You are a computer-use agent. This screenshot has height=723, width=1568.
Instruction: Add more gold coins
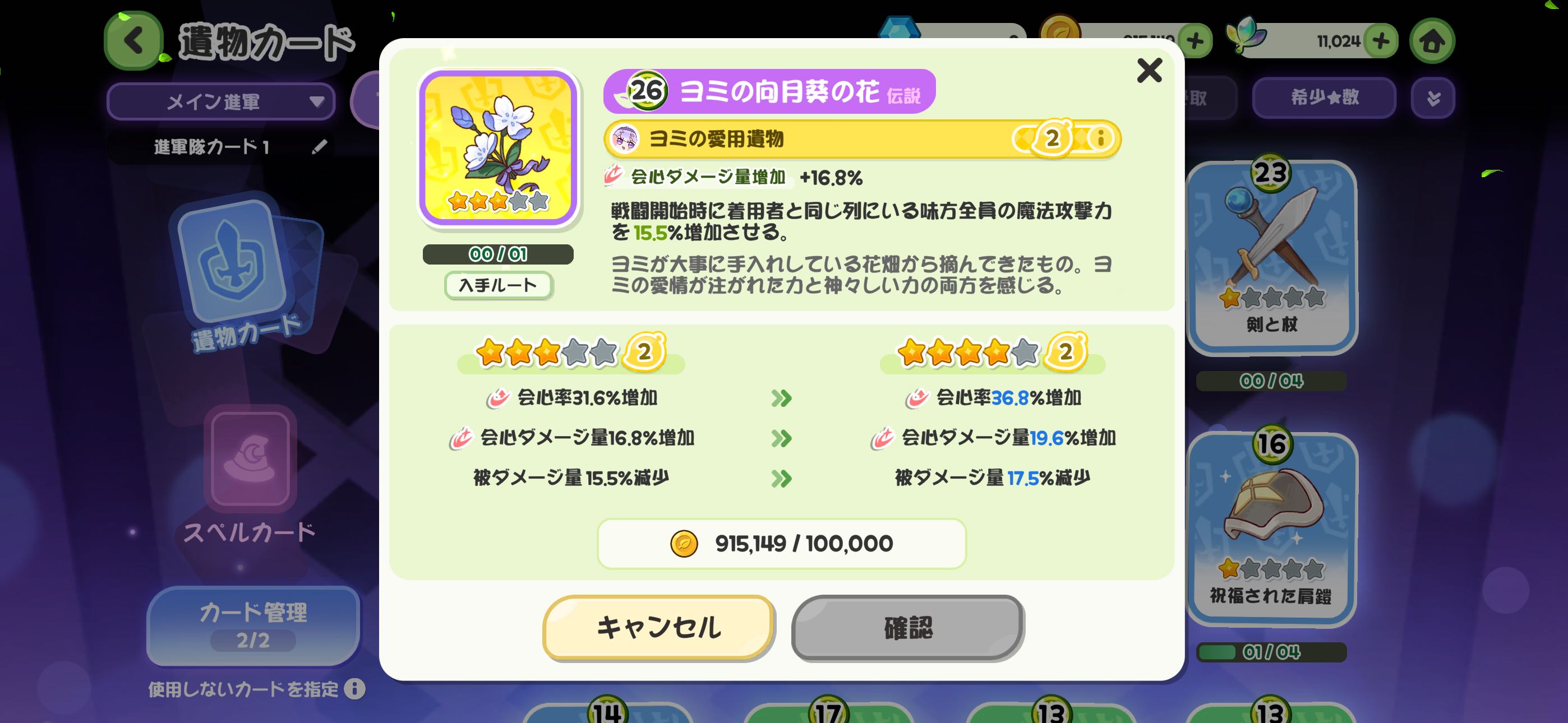pos(1195,41)
